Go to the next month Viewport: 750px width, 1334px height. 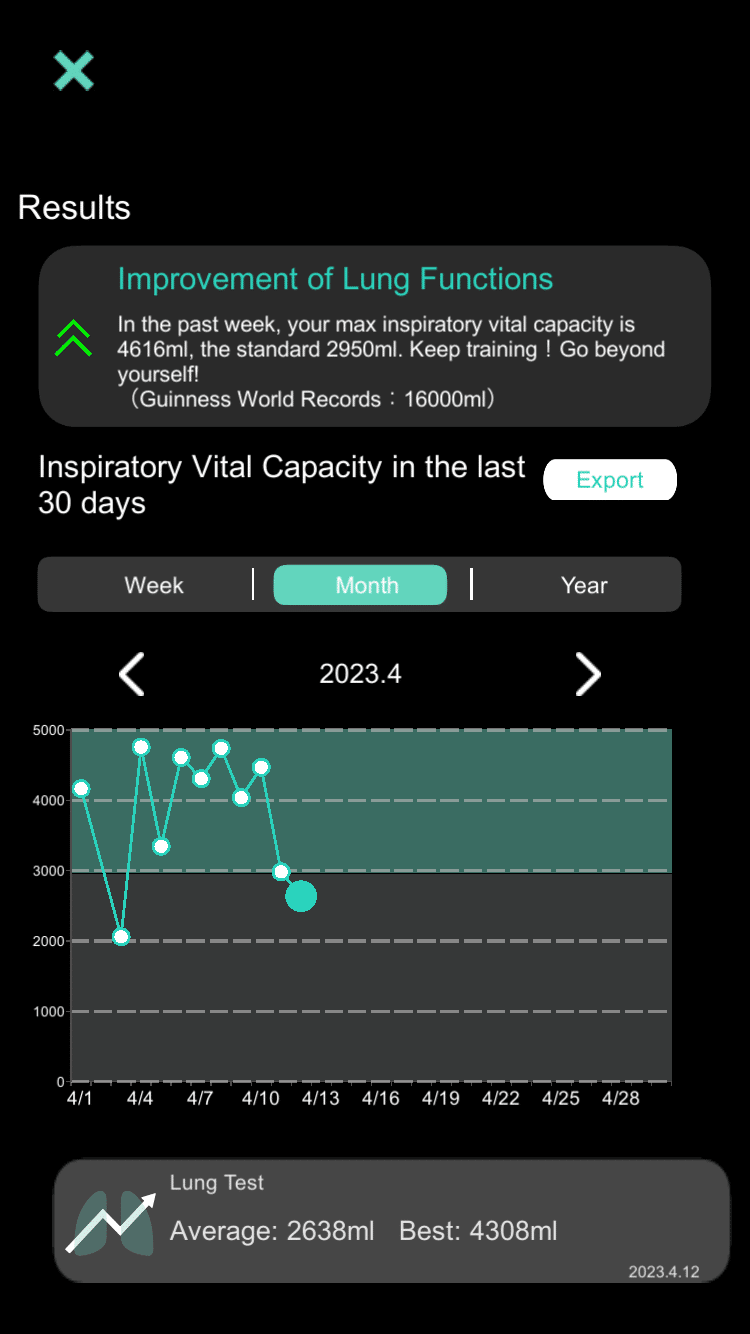588,674
